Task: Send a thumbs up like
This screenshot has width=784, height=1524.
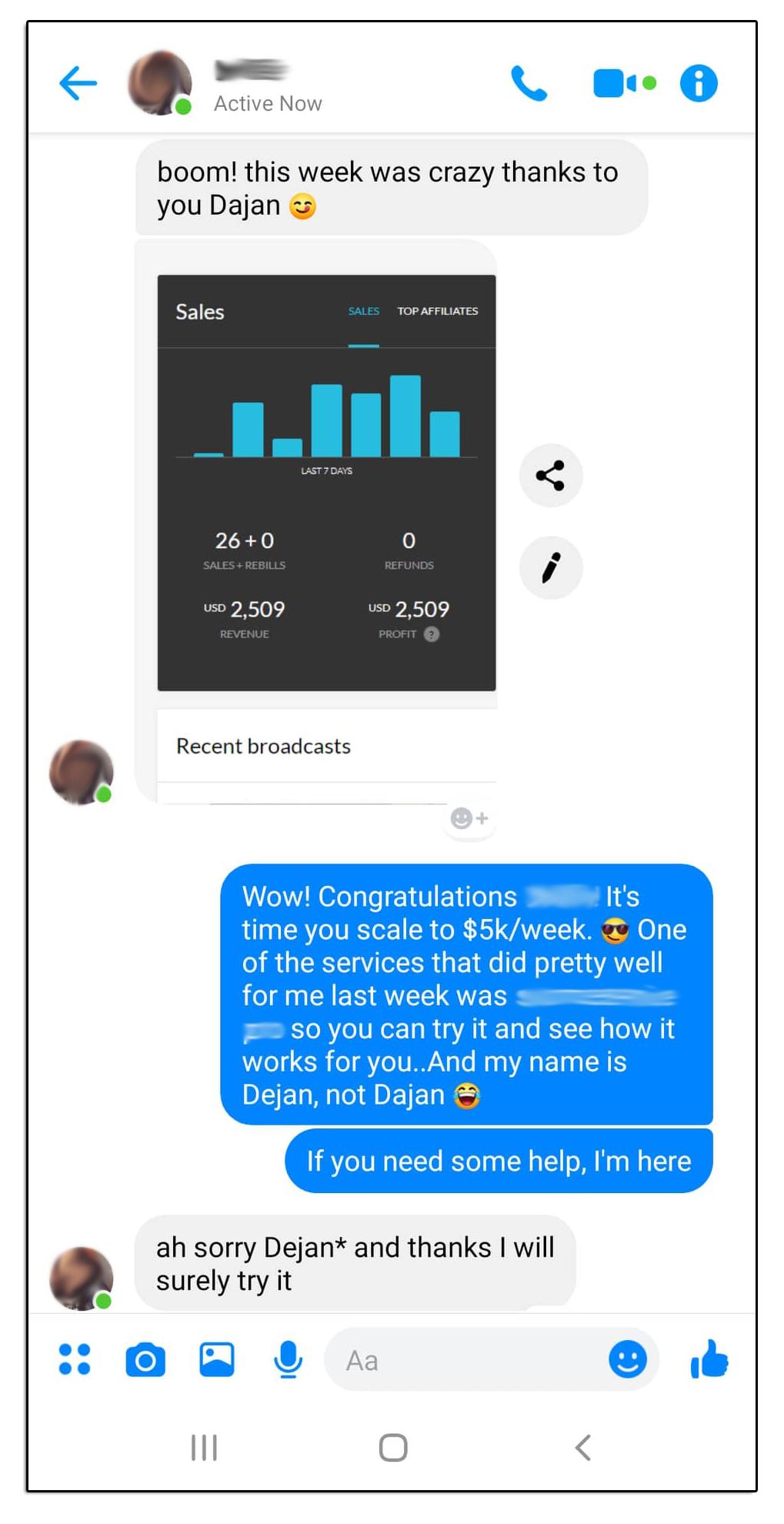Action: (709, 1359)
